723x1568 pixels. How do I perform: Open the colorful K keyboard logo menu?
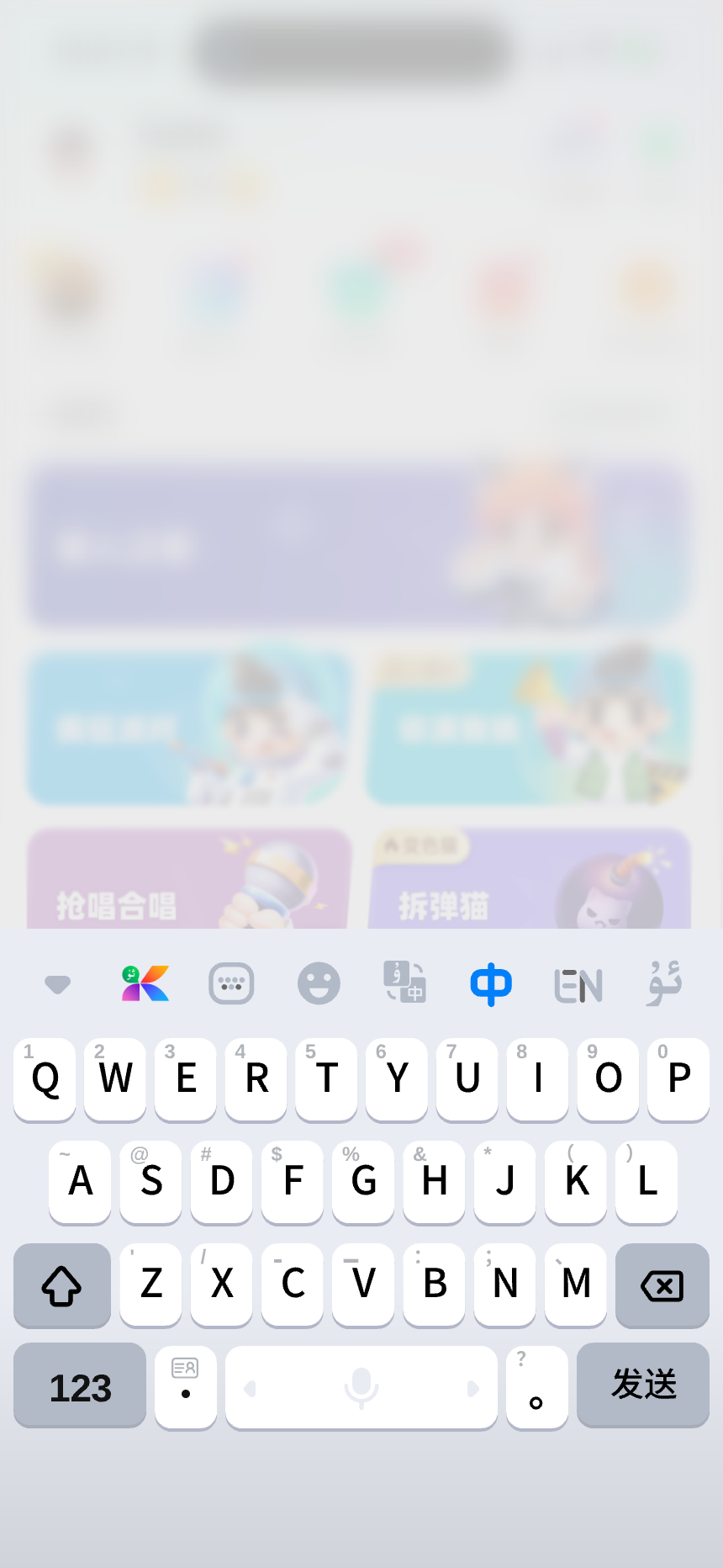(x=144, y=983)
